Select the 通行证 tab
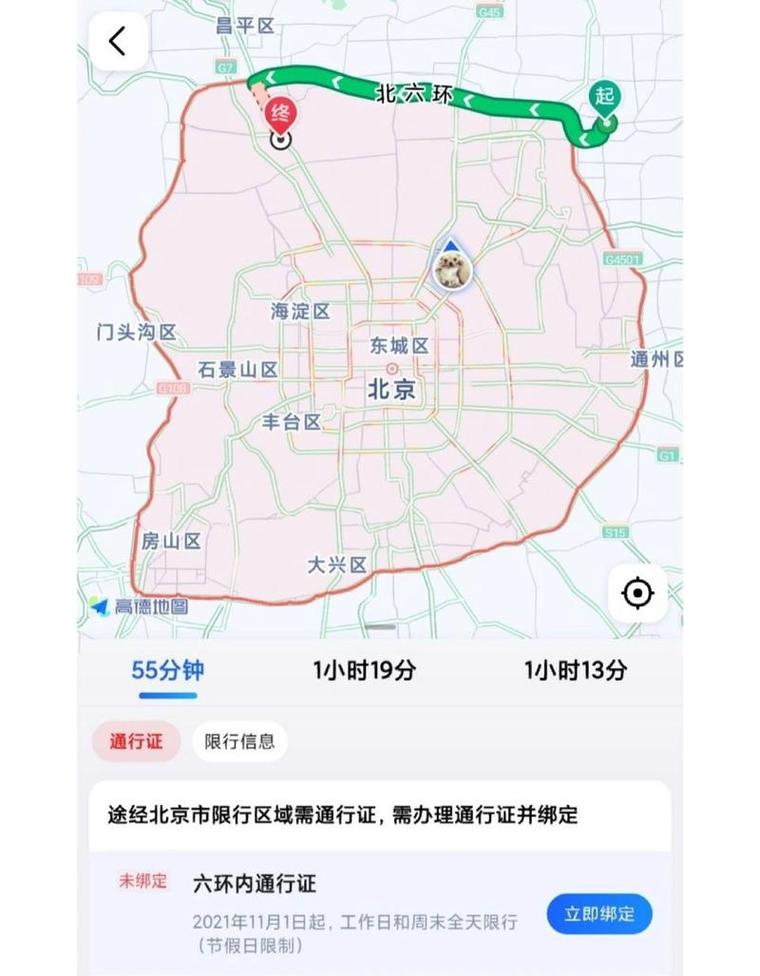 [135, 742]
